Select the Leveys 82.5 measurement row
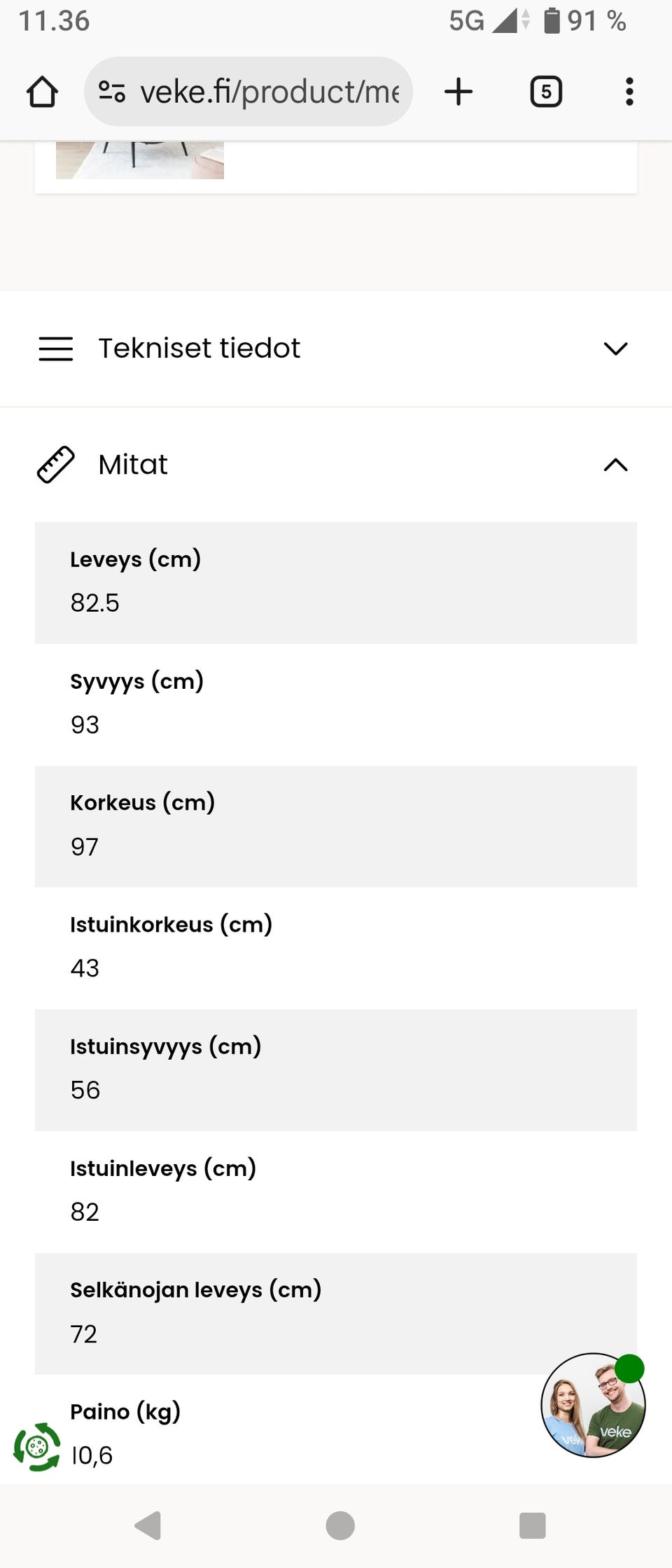The height and width of the screenshot is (1568, 672). point(335,581)
